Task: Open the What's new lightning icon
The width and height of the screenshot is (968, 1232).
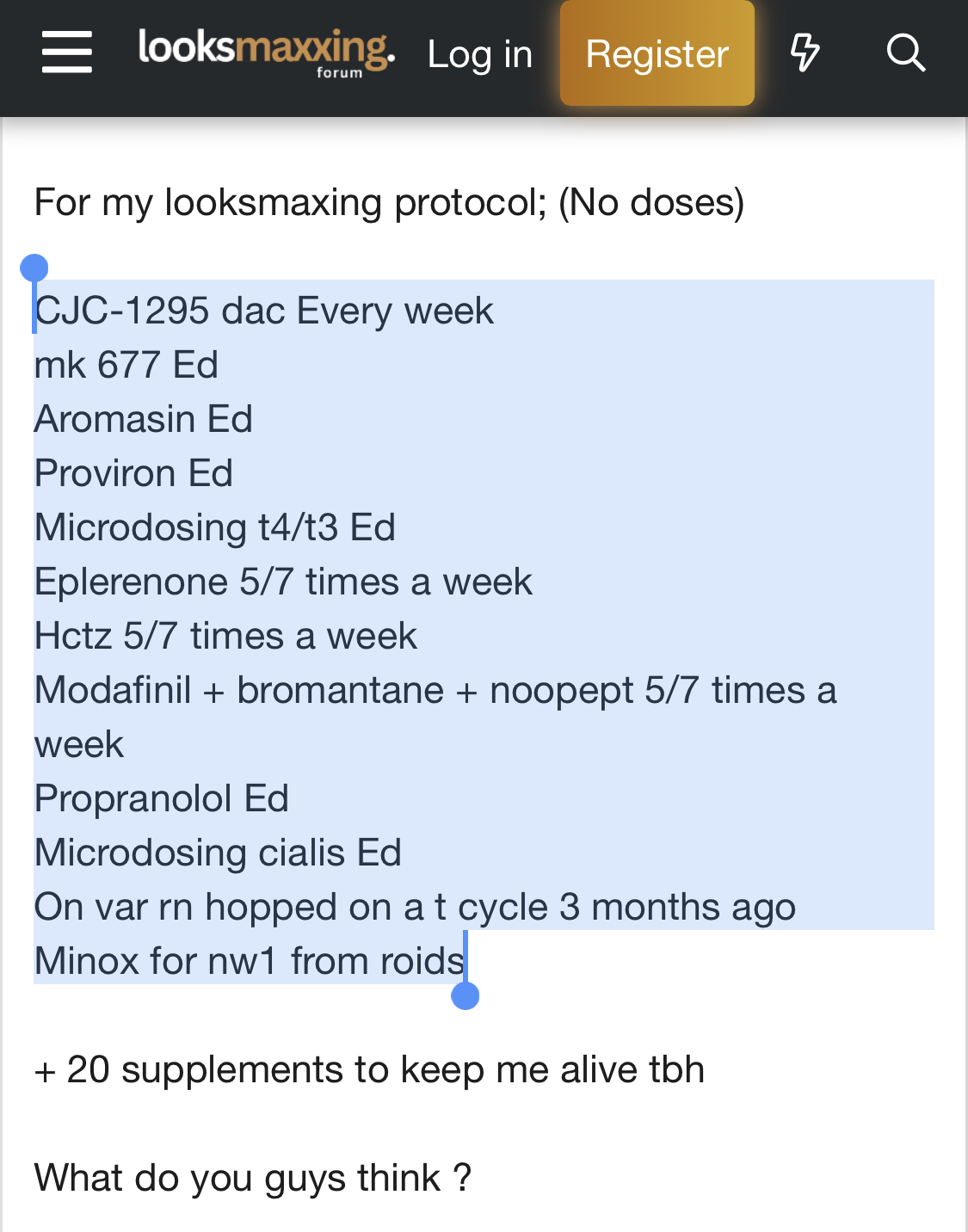Action: click(805, 52)
